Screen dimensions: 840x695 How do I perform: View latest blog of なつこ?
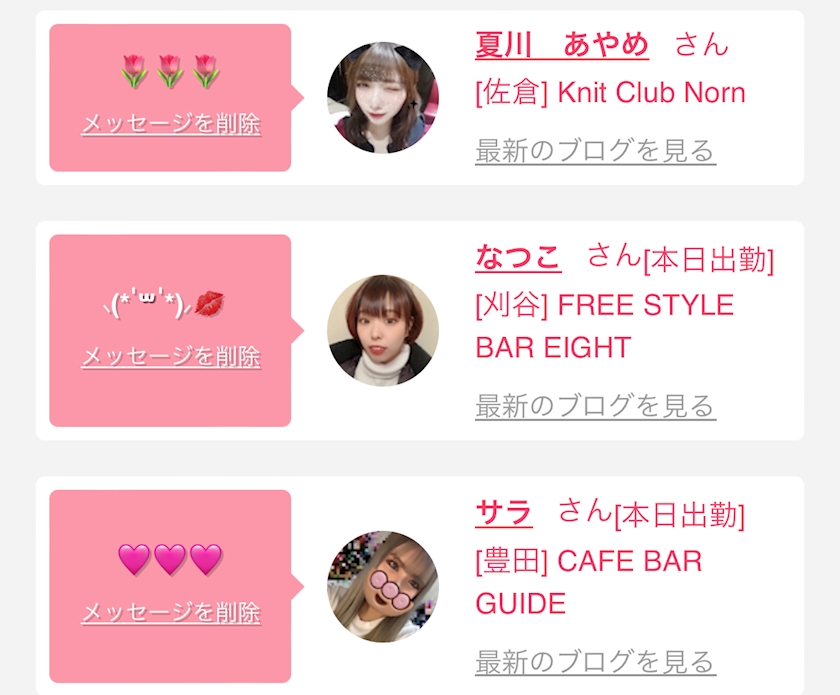(595, 406)
